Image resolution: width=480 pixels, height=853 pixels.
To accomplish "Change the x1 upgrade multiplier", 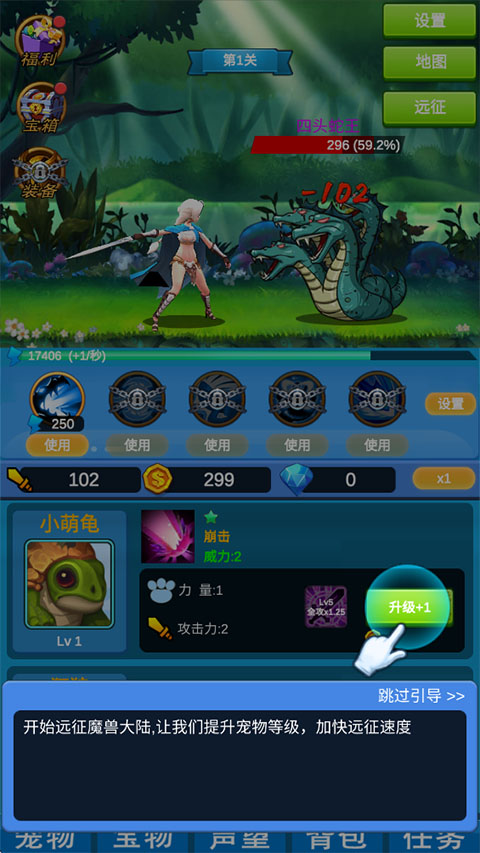I will tap(444, 479).
